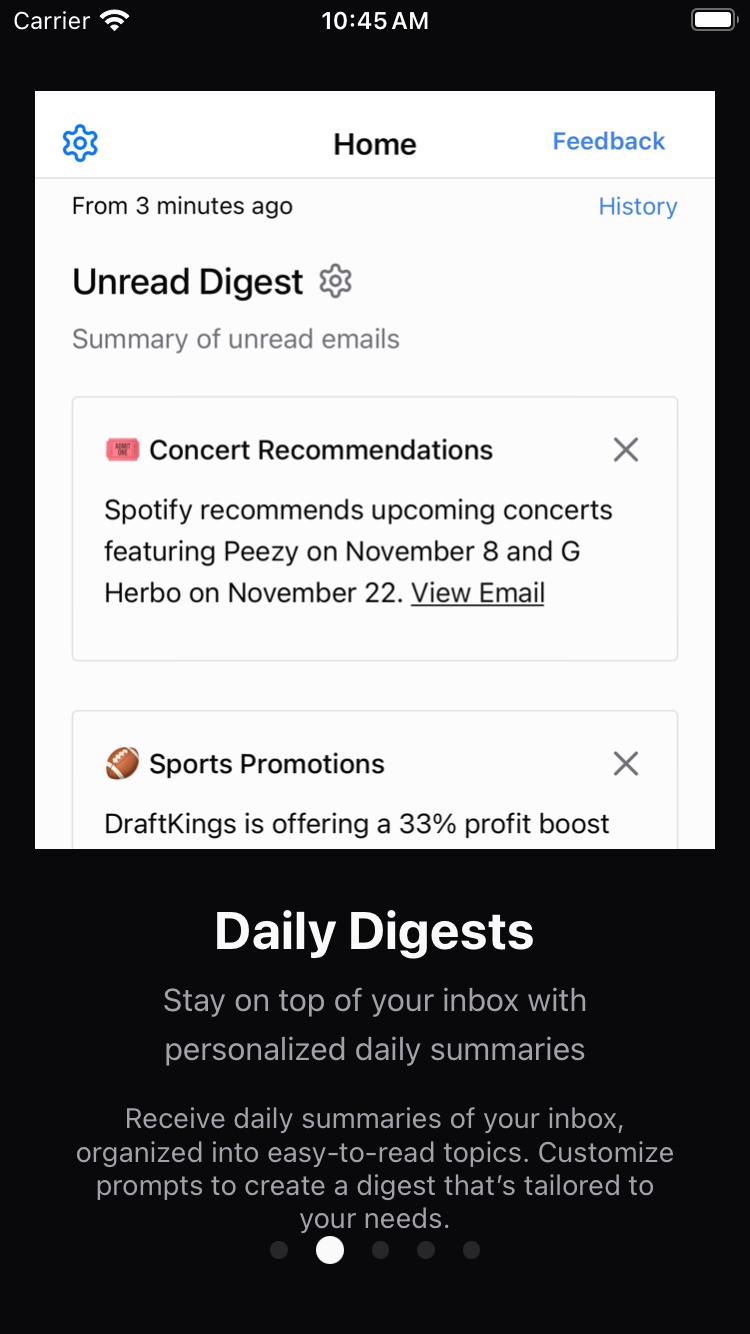Go to the fourth page indicator dot
750x1334 pixels.
[x=426, y=1250]
